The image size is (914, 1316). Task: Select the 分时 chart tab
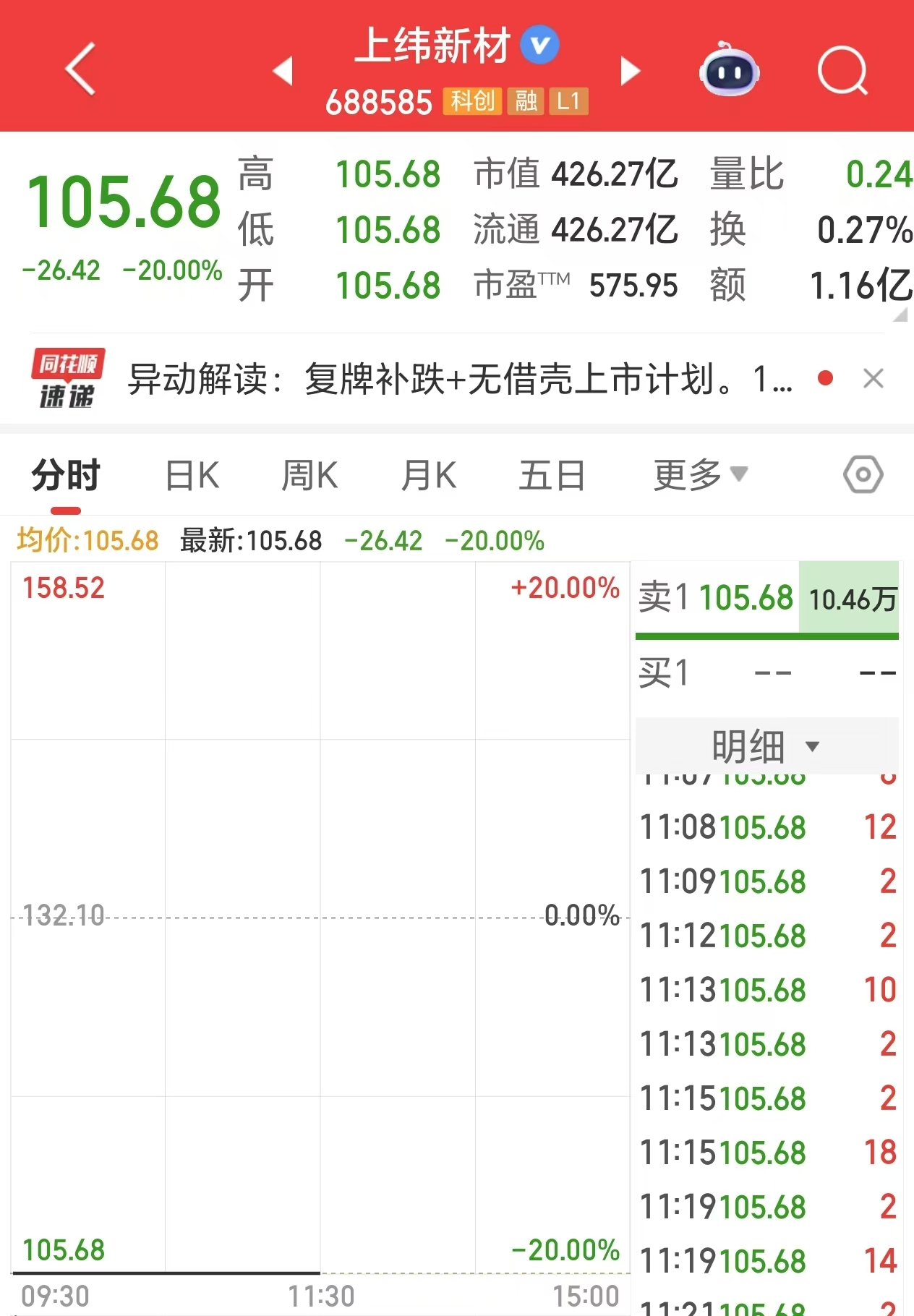(x=66, y=476)
